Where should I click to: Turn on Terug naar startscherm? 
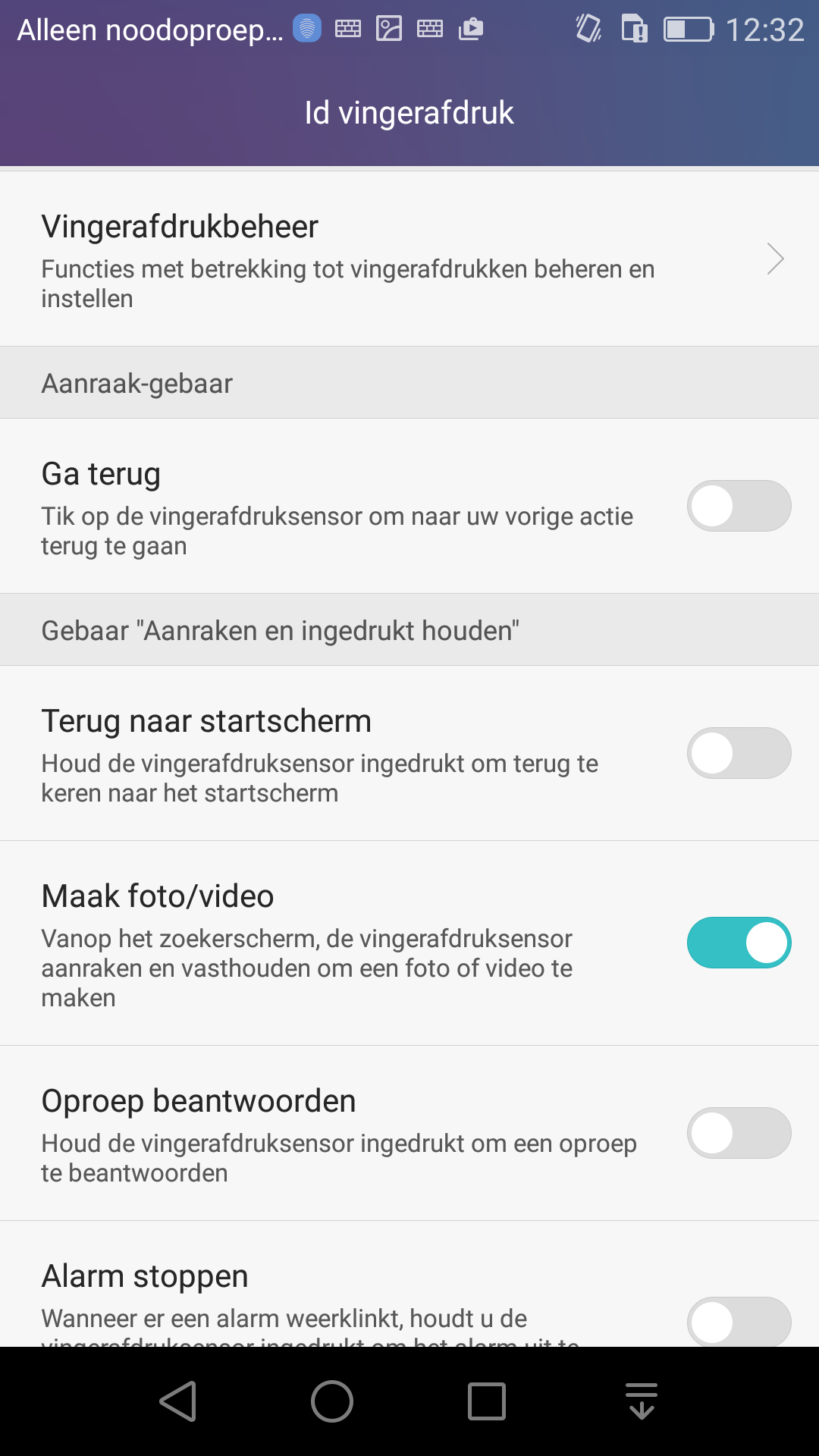tap(739, 753)
